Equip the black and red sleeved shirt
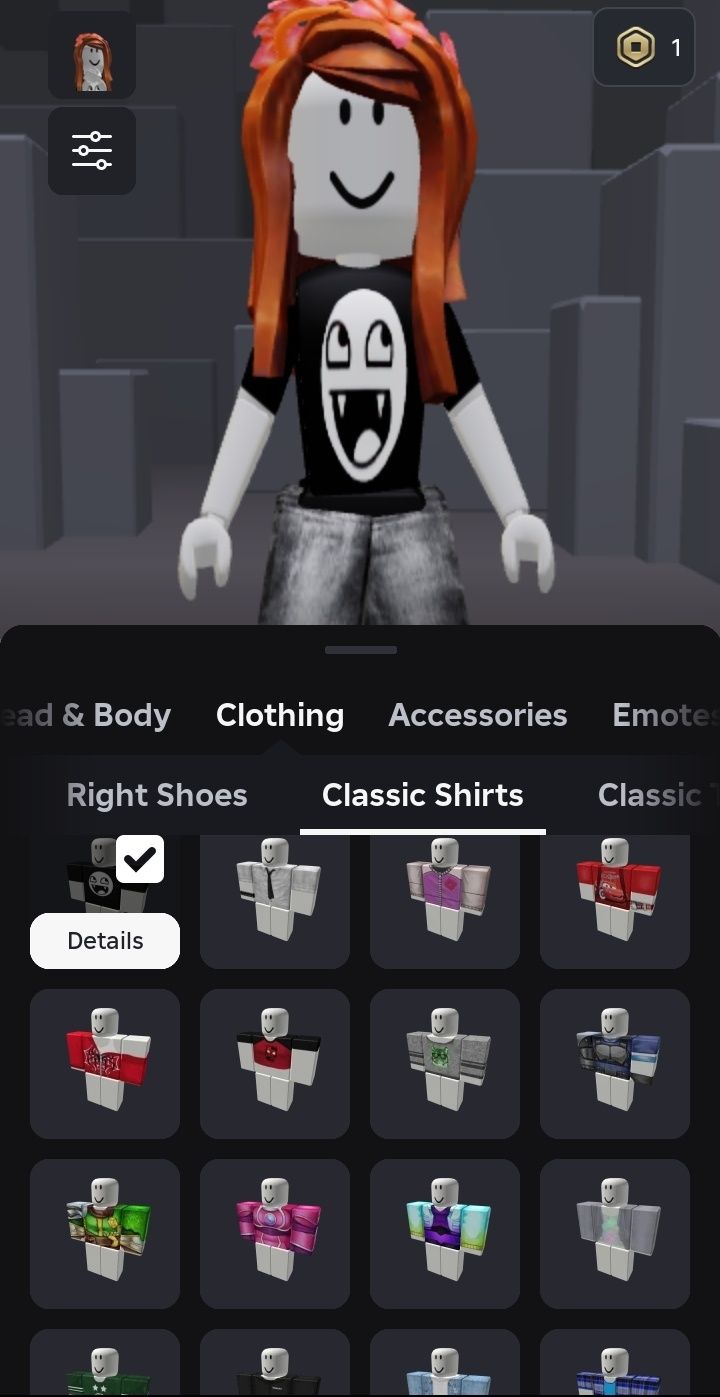This screenshot has width=720, height=1397. click(x=275, y=1063)
